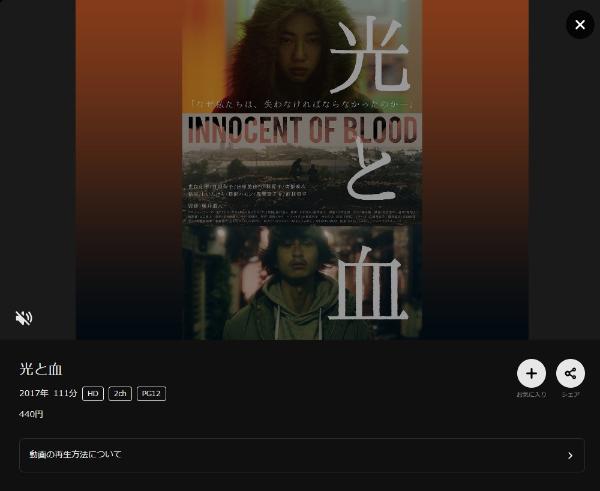Add 光と血 to favorites
Viewport: 600px width, 491px height.
(x=531, y=374)
